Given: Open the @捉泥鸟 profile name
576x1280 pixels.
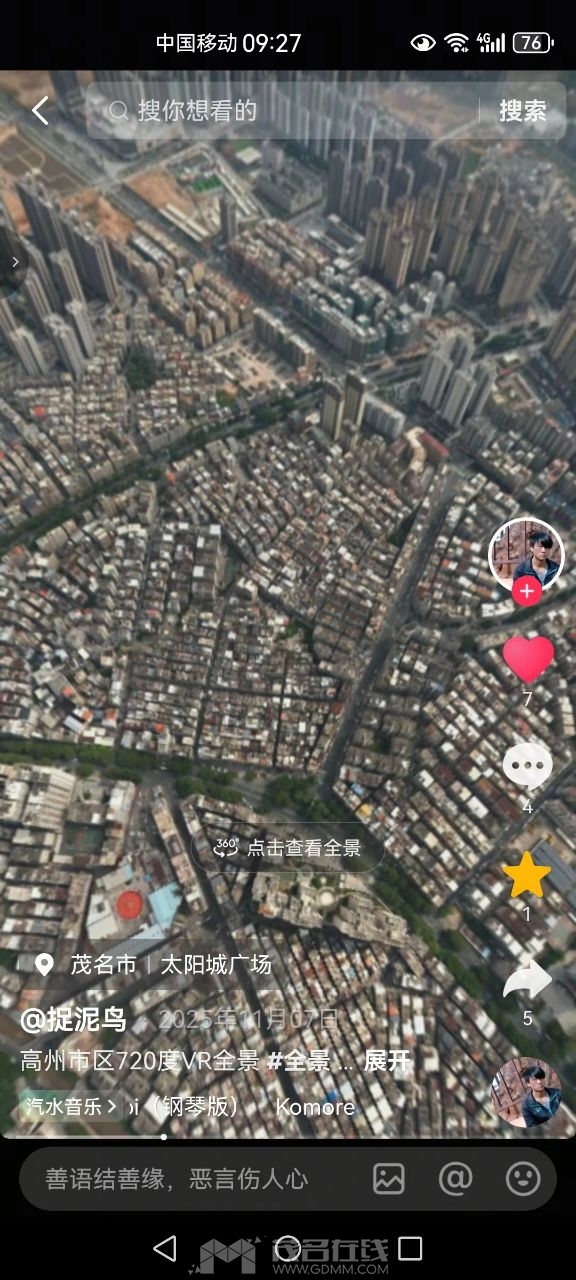Looking at the screenshot, I should [x=74, y=1019].
